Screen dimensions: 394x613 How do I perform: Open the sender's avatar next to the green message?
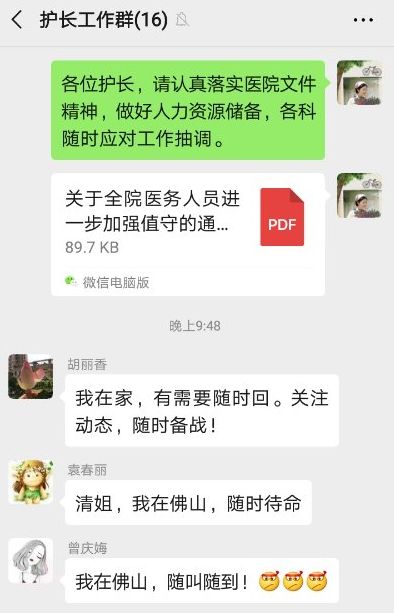[x=360, y=83]
